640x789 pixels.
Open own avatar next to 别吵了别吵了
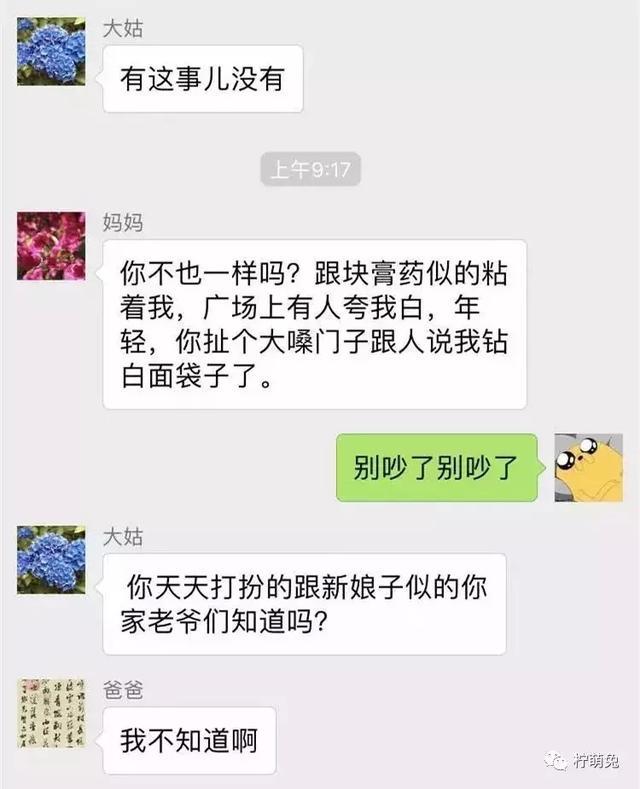[x=588, y=467]
